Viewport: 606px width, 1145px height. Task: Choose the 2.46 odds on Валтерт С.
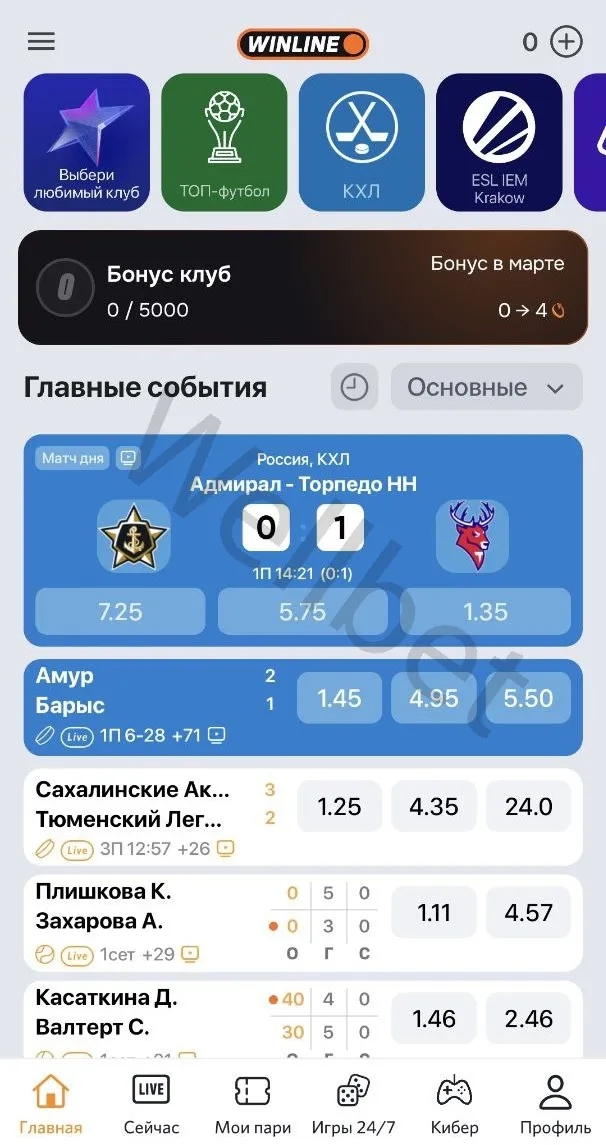coord(528,1018)
